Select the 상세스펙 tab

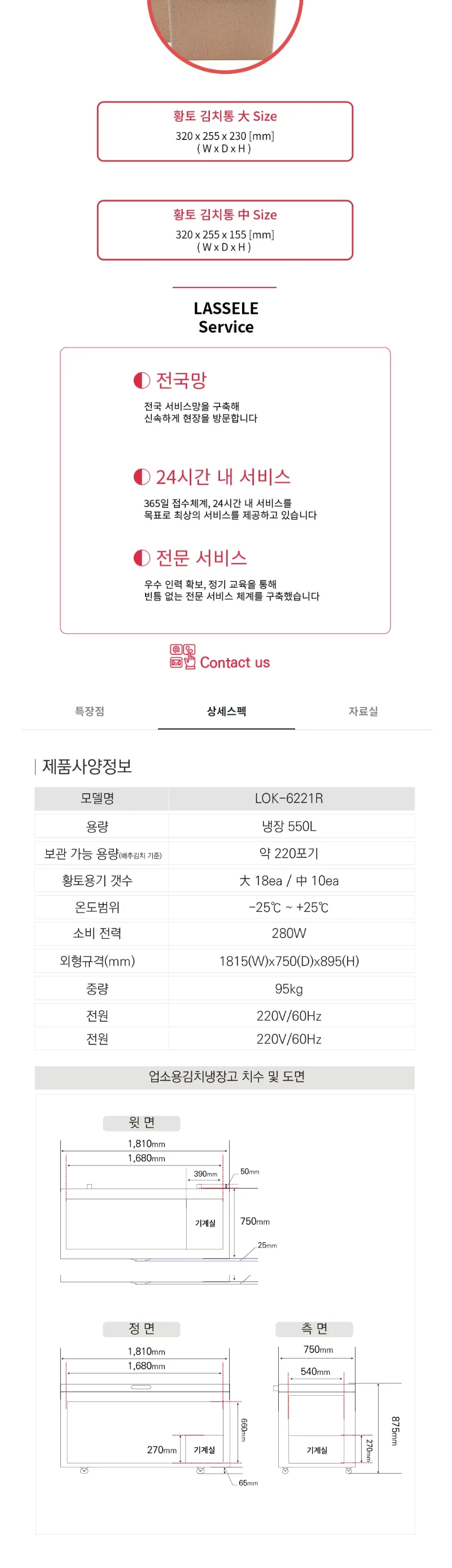[226, 711]
